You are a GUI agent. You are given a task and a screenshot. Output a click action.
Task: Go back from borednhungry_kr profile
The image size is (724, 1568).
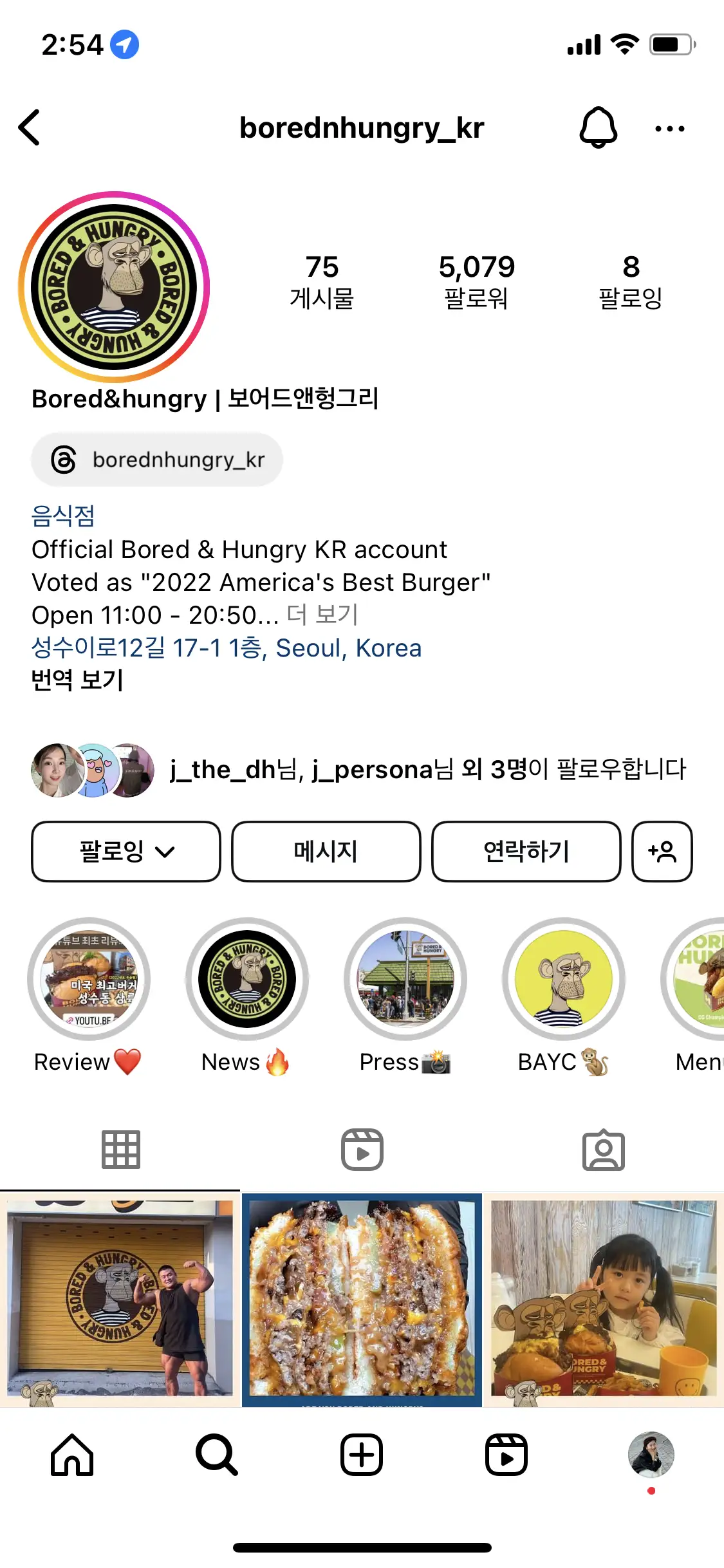click(x=30, y=127)
